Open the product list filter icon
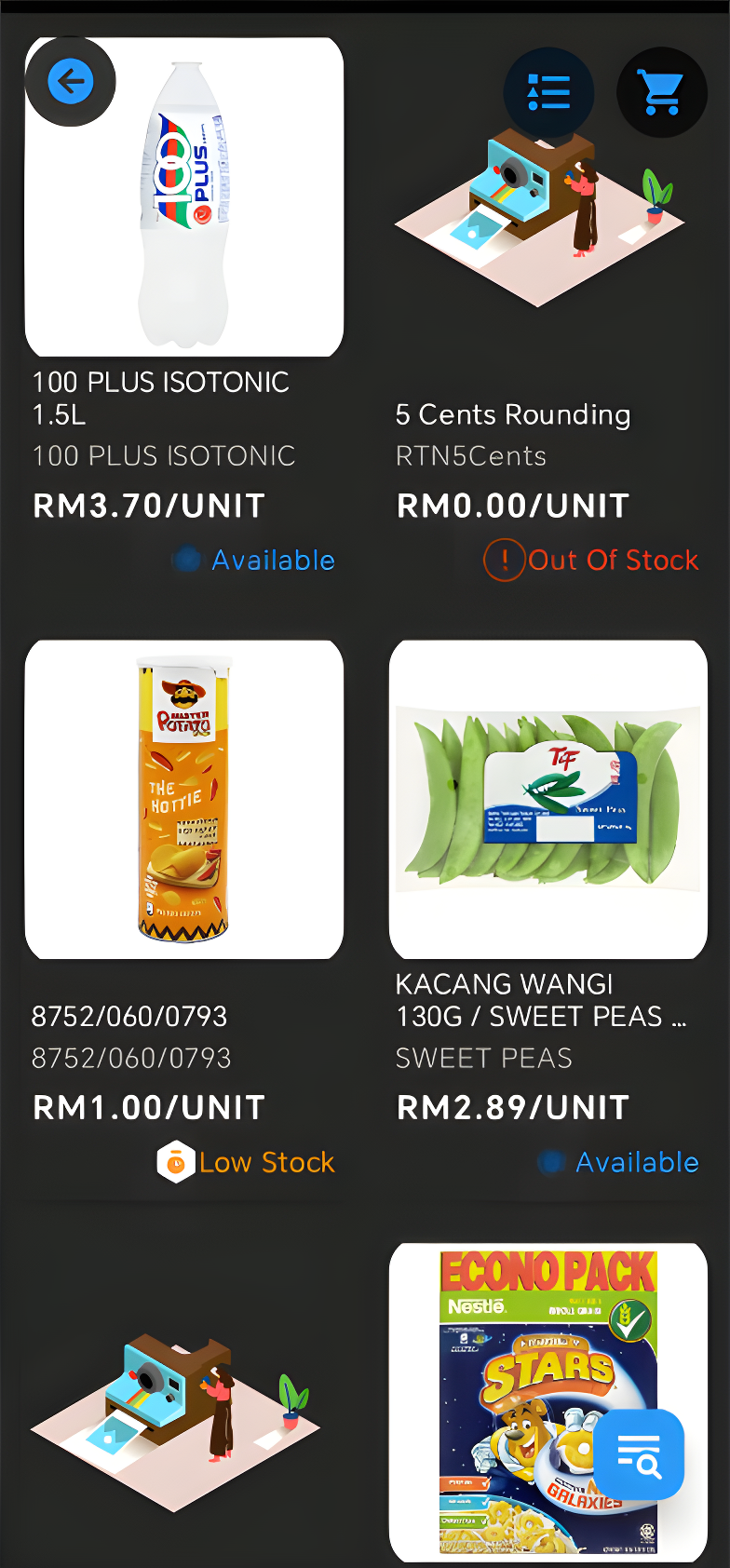The image size is (730, 1568). (548, 93)
